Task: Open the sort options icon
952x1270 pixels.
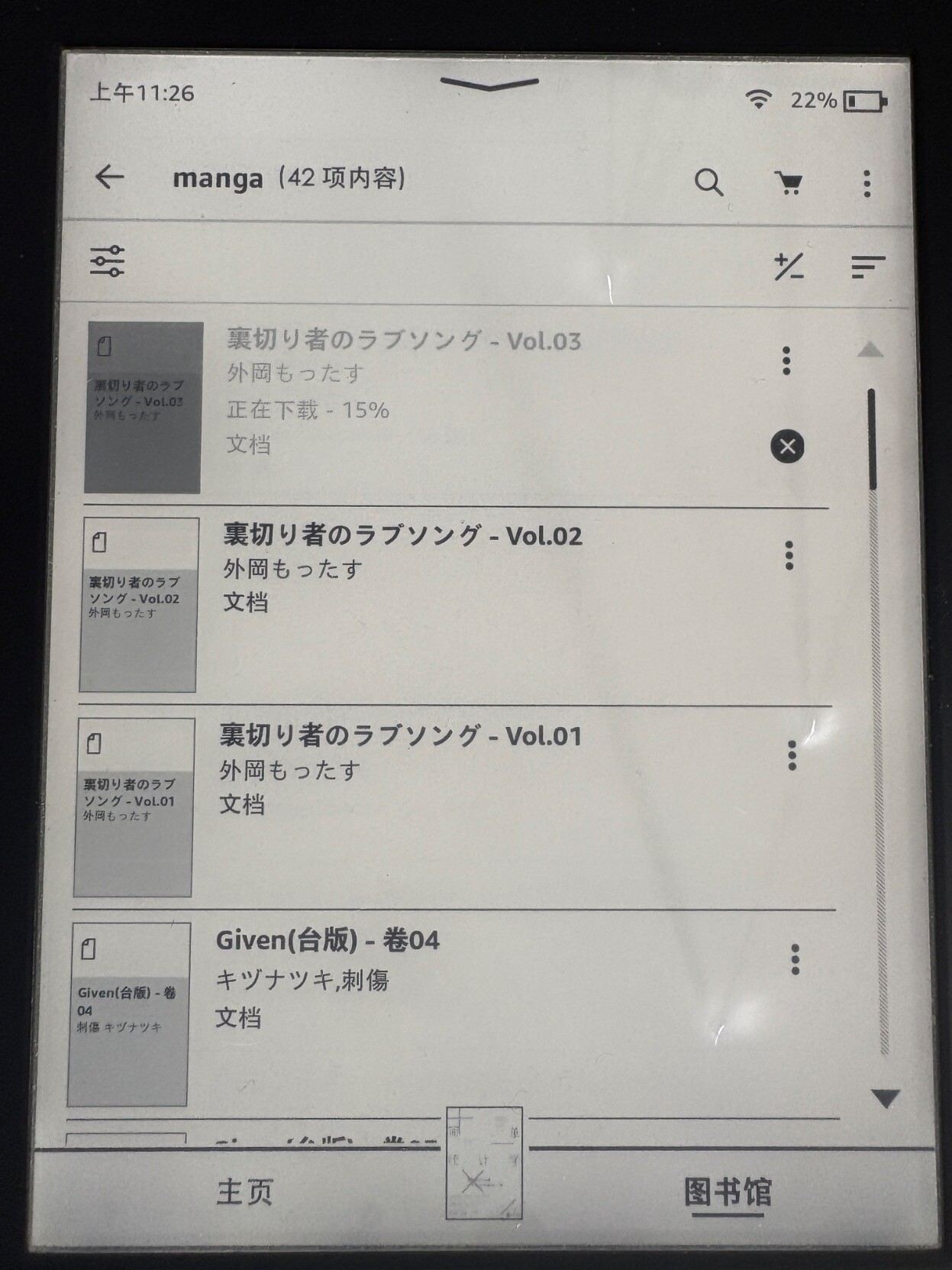Action: pos(868,267)
